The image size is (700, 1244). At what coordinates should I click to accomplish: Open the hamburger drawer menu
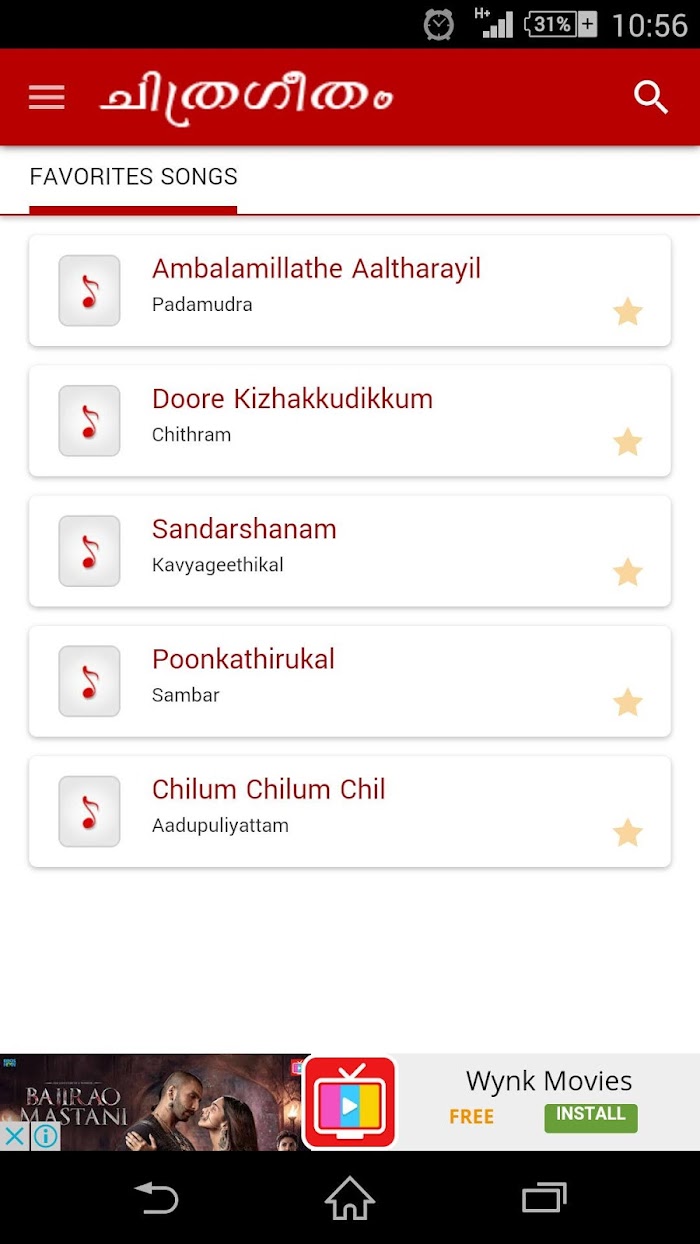point(46,97)
